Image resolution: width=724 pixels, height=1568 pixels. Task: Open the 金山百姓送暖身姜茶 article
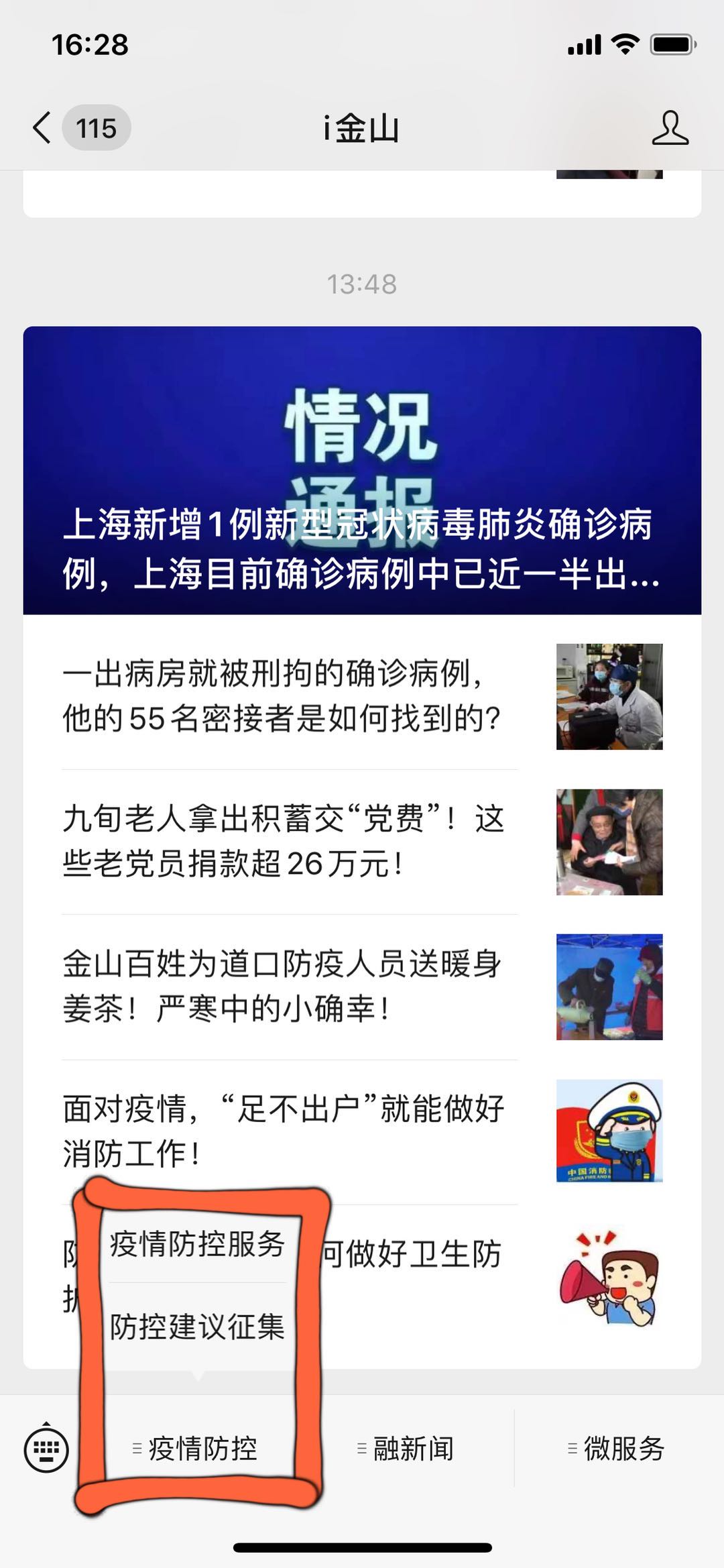tap(282, 986)
